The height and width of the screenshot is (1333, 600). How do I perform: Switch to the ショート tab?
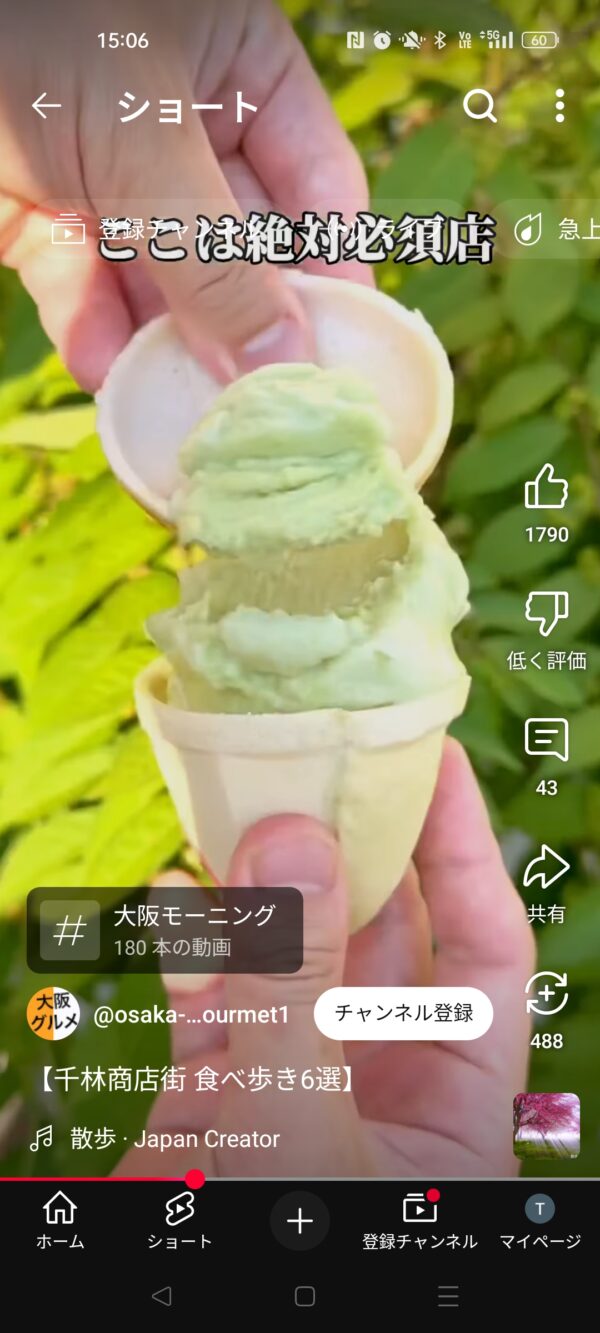click(x=179, y=1220)
